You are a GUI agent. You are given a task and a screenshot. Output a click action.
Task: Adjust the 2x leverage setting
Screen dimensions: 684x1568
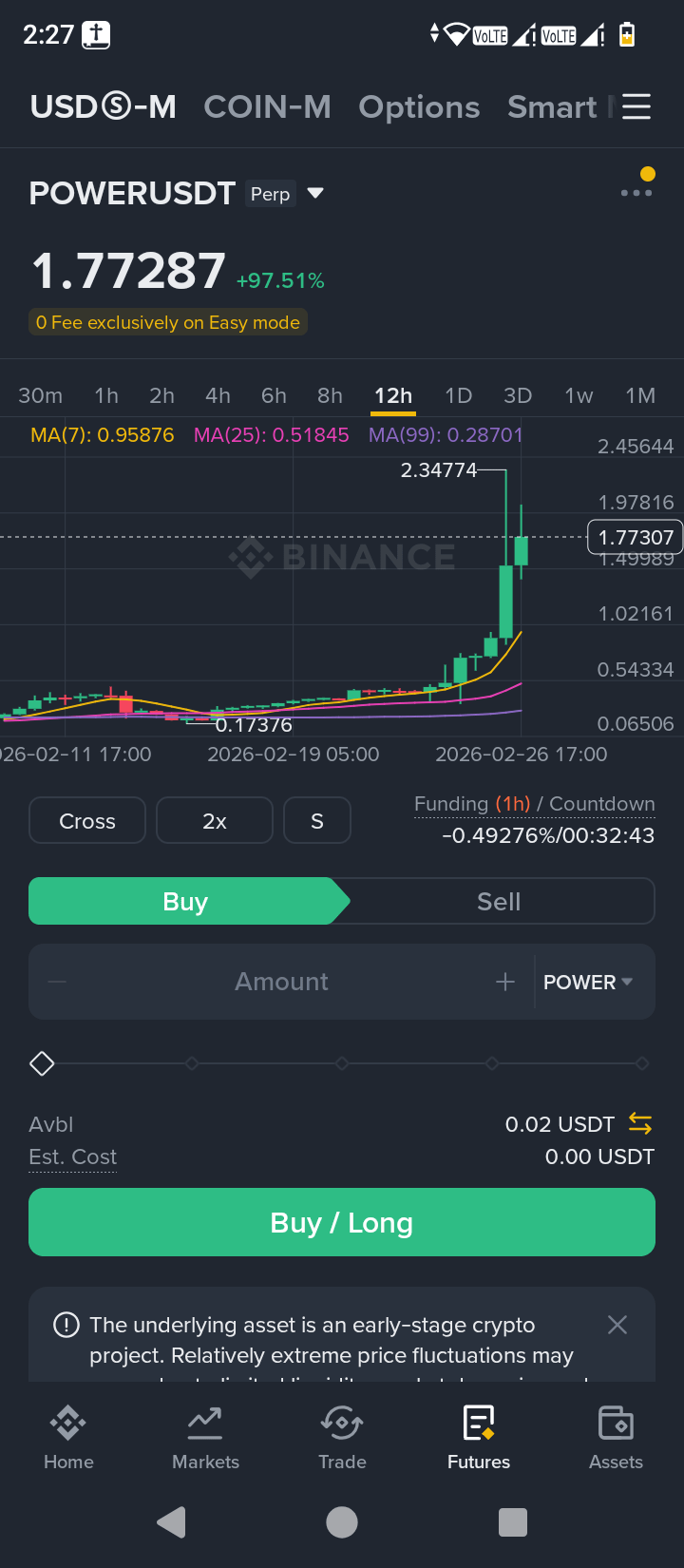point(215,820)
